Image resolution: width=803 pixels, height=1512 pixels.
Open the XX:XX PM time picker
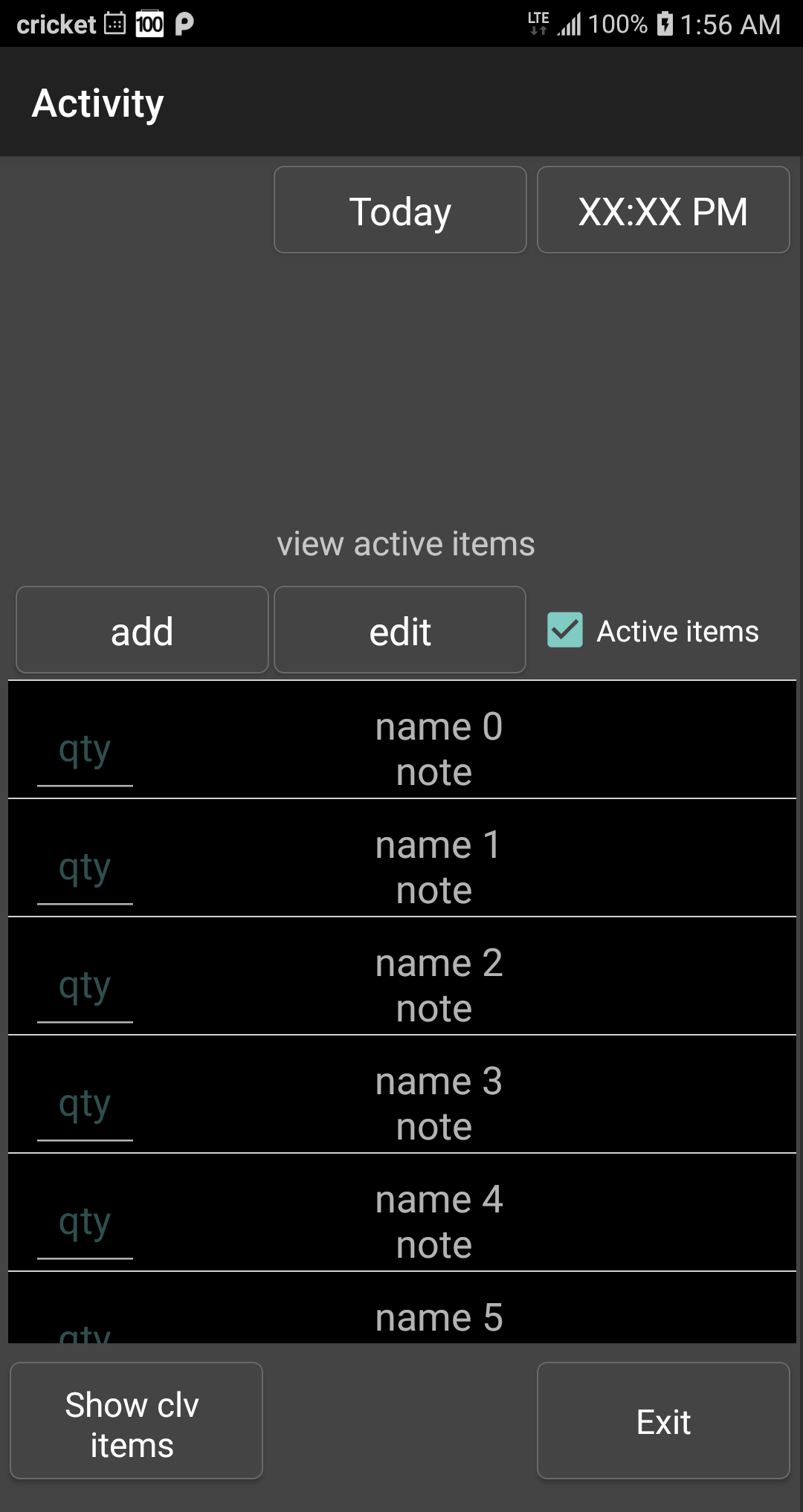click(662, 210)
